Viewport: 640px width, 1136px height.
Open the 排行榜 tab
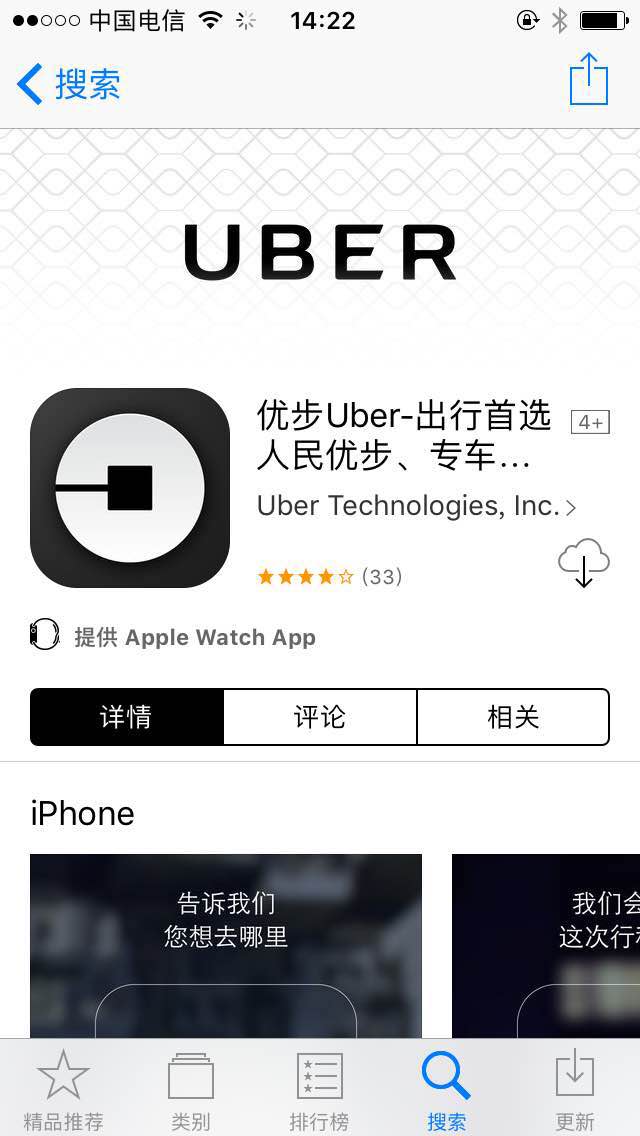[x=319, y=1090]
